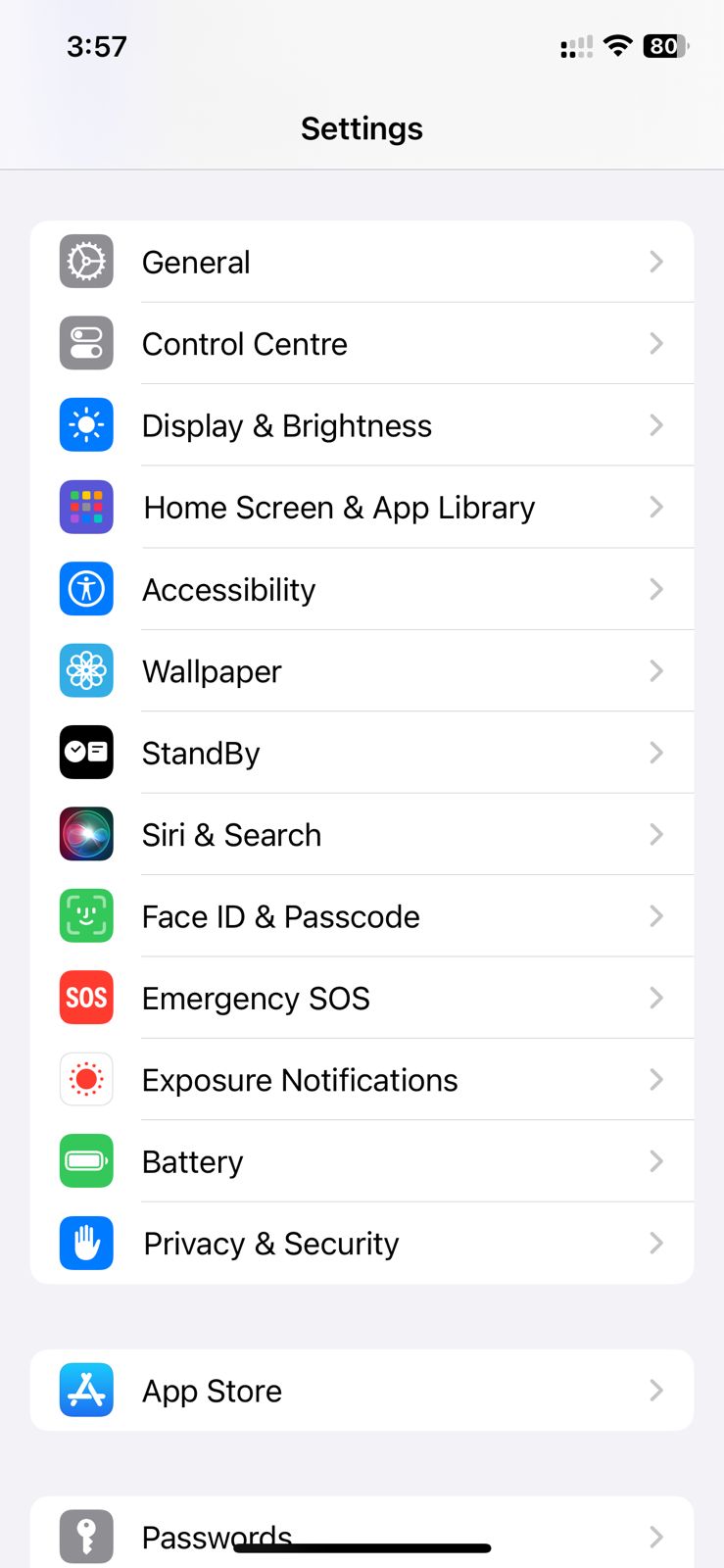Go to Display & Brightness
Viewport: 724px width, 1568px height.
[362, 426]
